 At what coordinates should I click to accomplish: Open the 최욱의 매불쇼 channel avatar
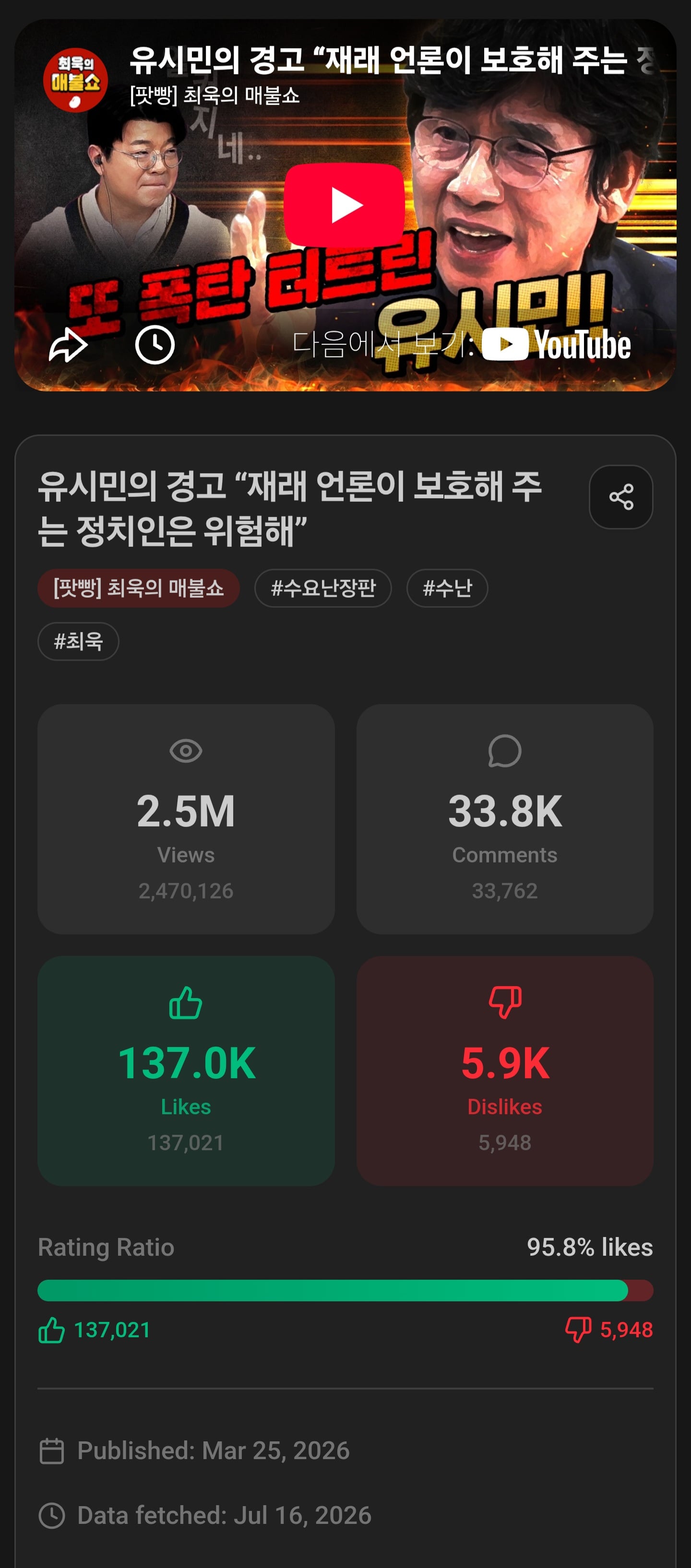tap(75, 80)
